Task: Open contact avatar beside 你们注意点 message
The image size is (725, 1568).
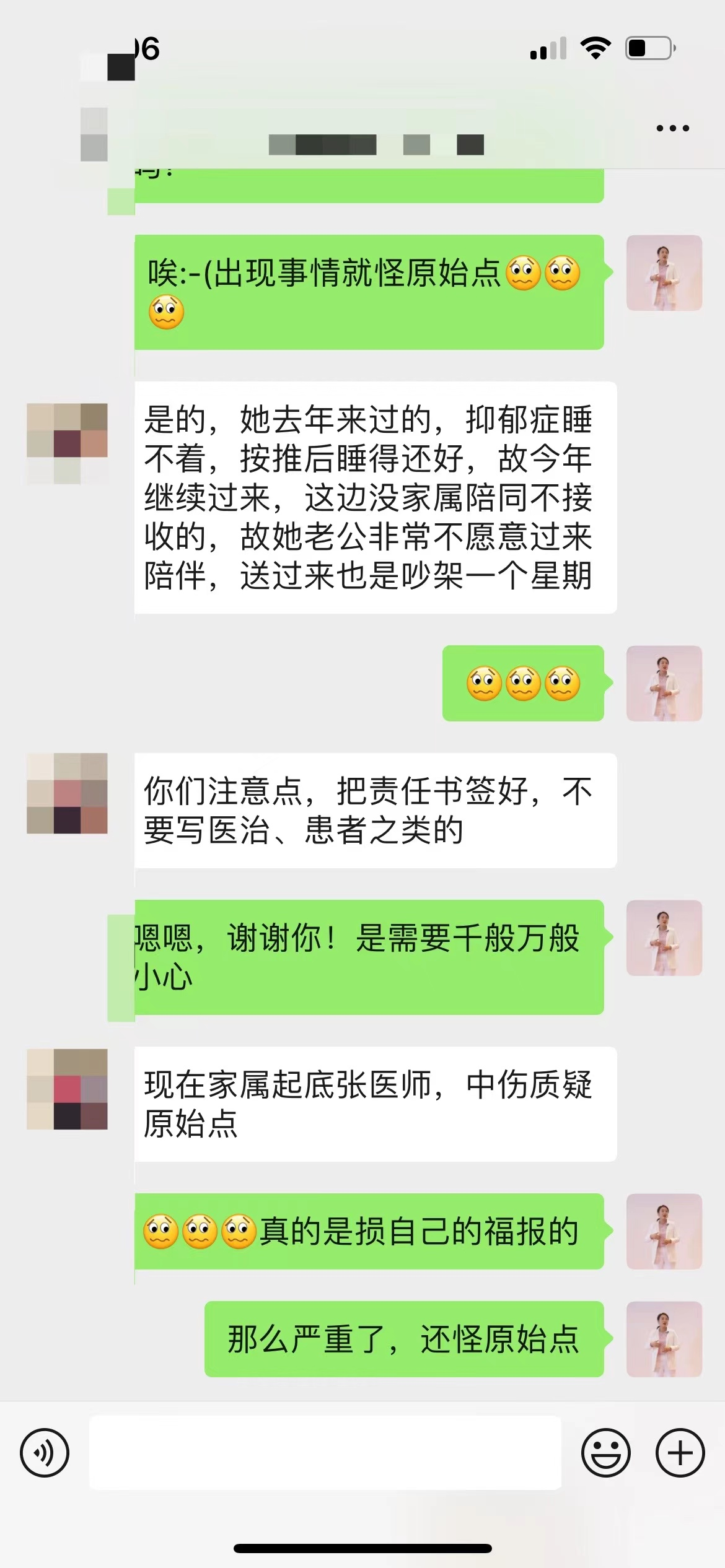Action: pyautogui.click(x=67, y=793)
